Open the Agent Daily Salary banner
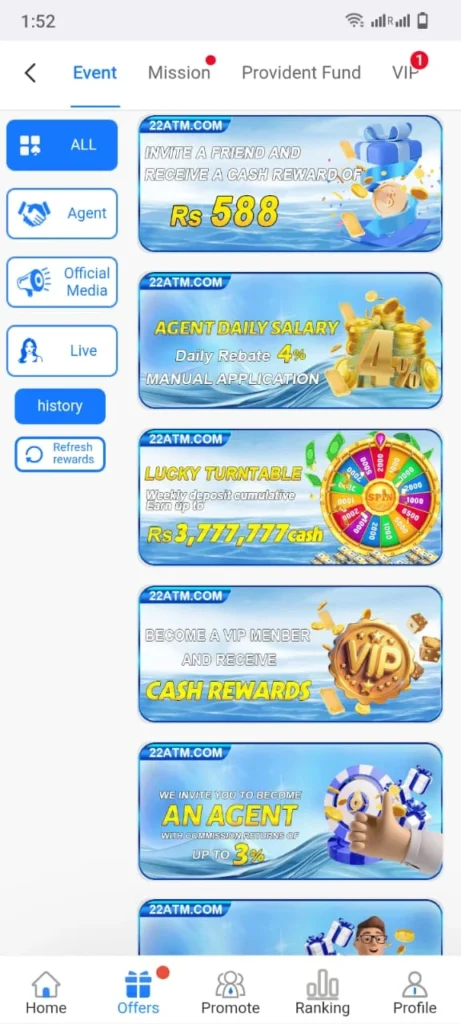This screenshot has width=461, height=1024. (291, 340)
